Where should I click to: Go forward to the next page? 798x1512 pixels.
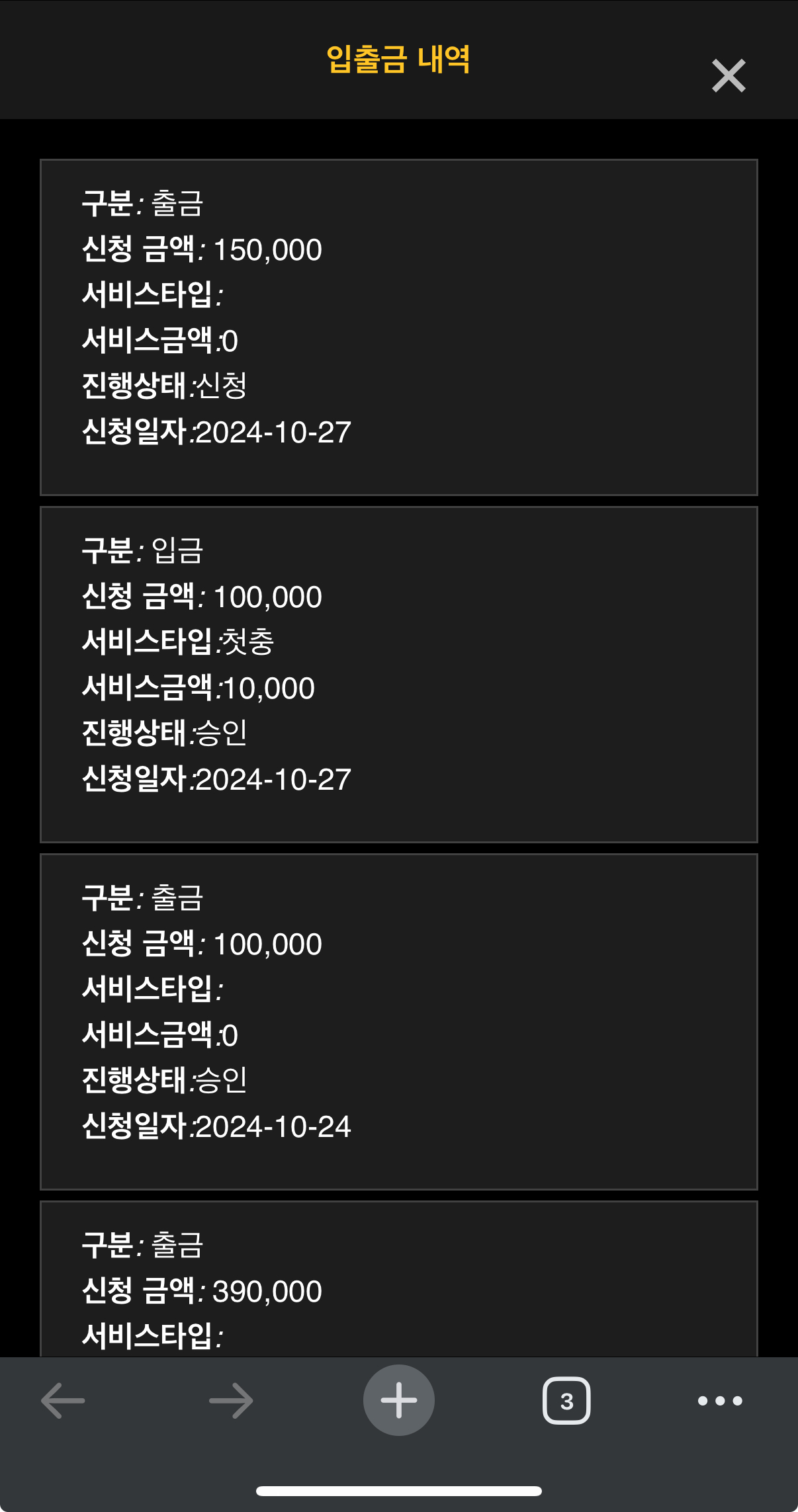(231, 1400)
